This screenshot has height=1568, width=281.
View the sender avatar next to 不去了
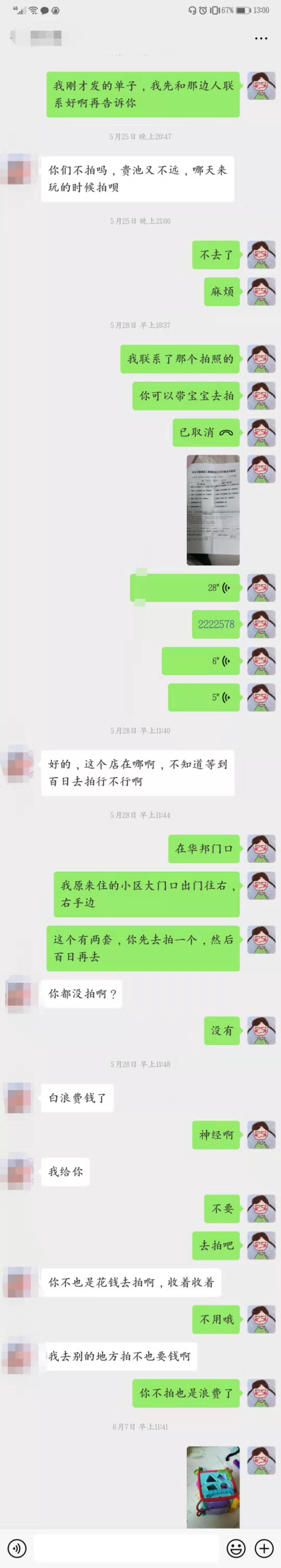261,254
